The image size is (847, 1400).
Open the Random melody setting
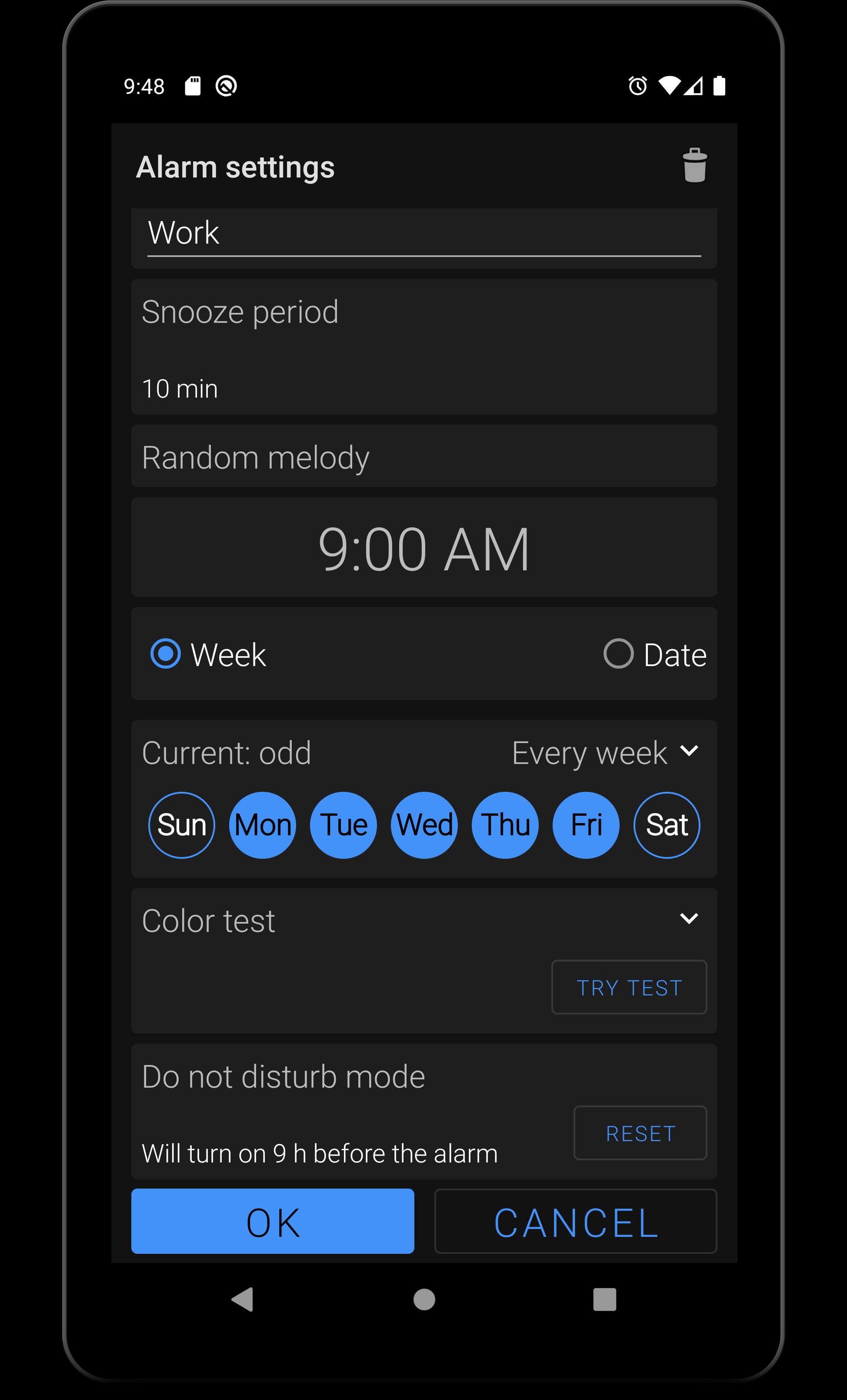coord(423,457)
